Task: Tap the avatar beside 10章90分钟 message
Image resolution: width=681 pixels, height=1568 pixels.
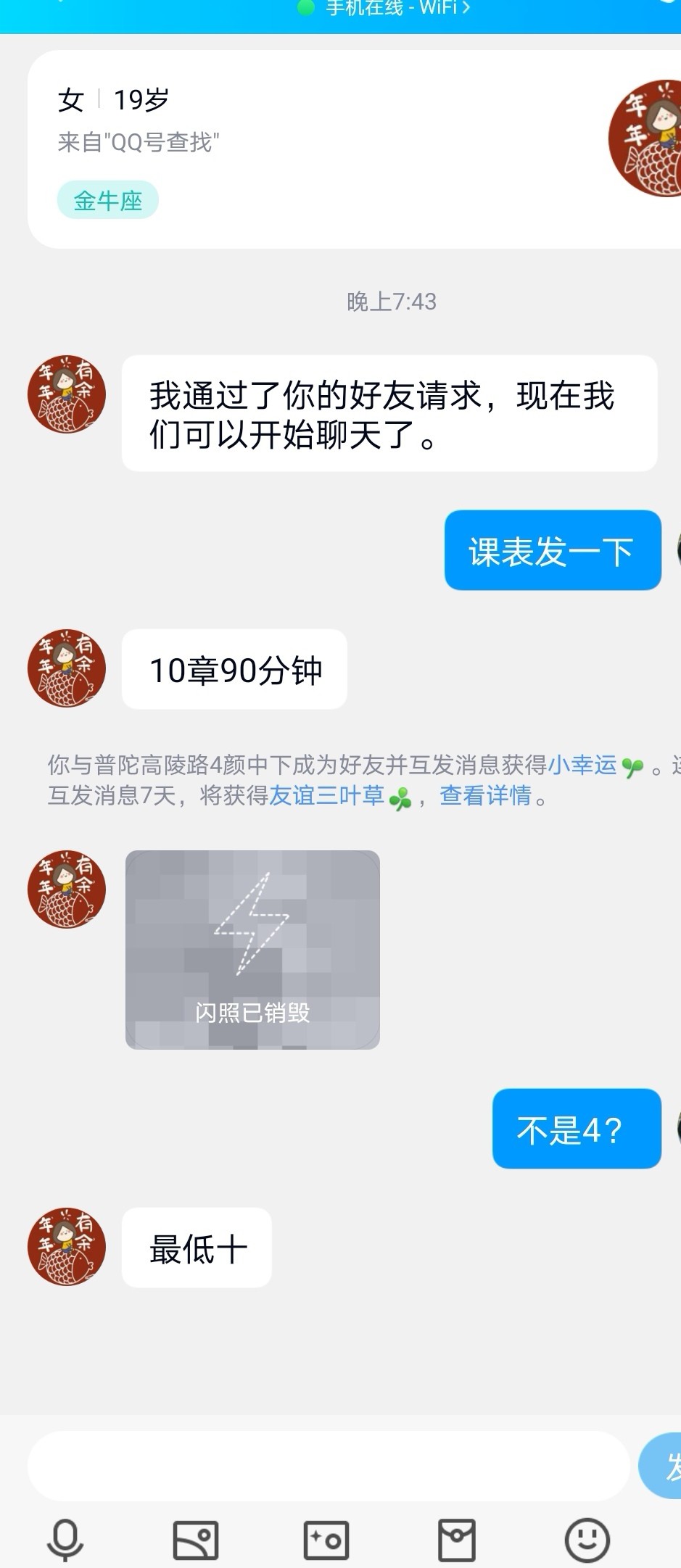Action: pos(67,668)
